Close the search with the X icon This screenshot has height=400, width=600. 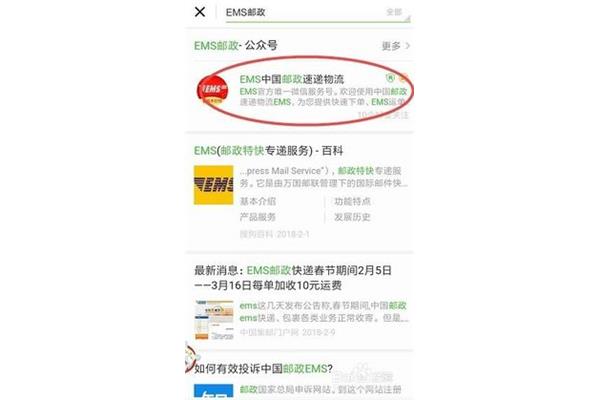tap(200, 12)
